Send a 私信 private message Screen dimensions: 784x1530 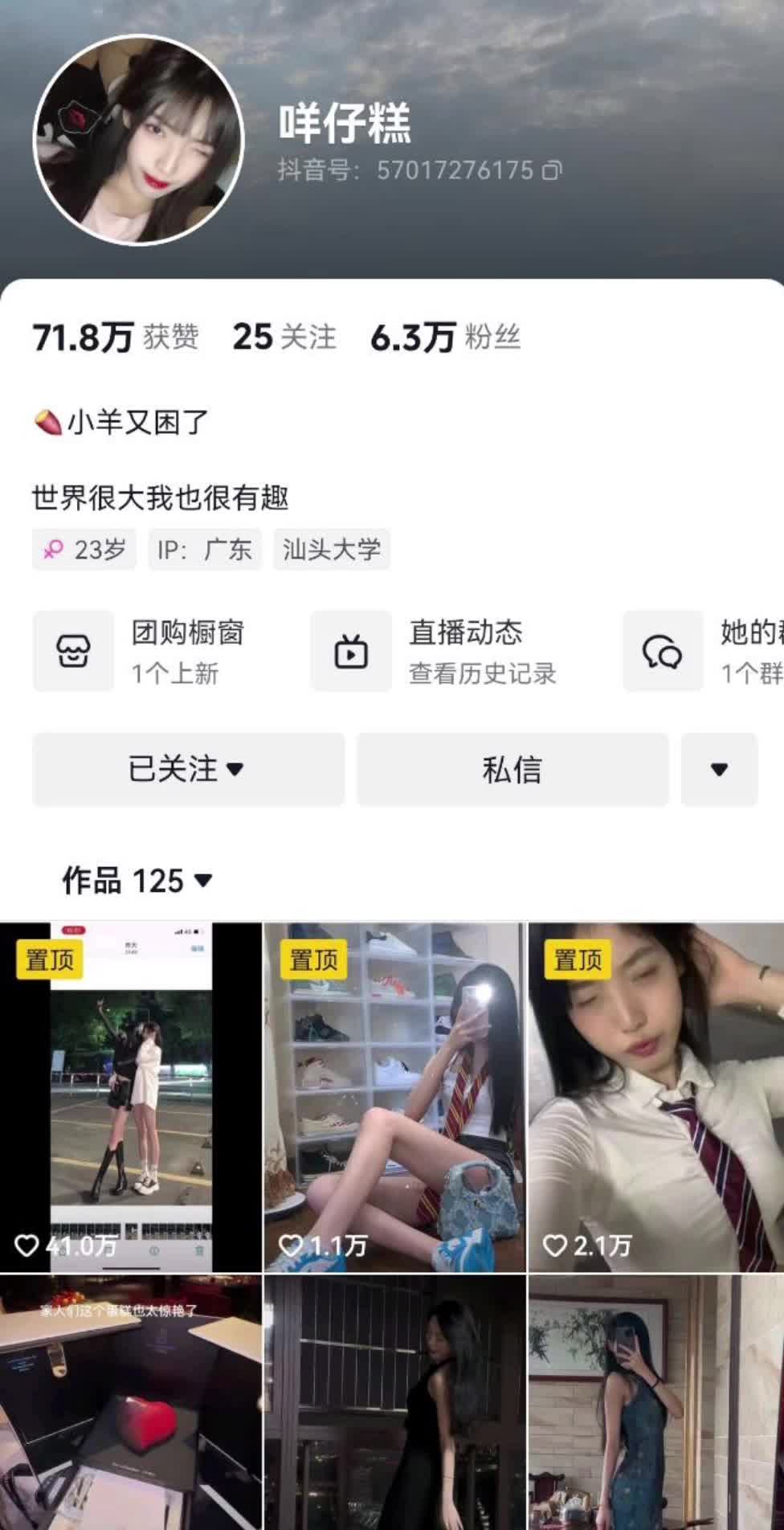(x=512, y=769)
